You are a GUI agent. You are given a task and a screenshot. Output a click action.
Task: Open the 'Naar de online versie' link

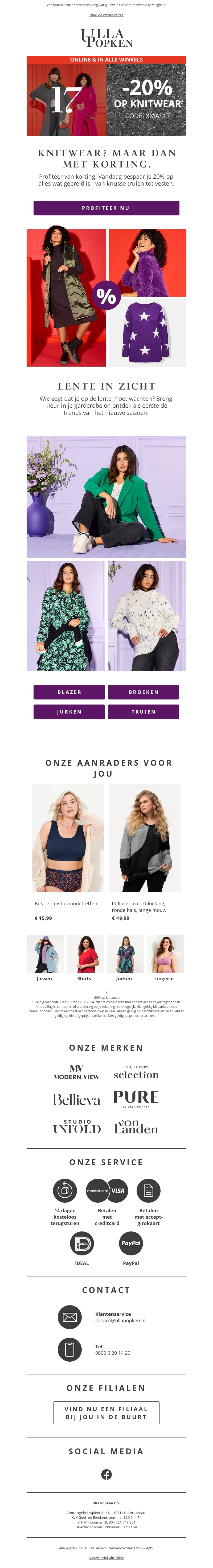[106, 15]
